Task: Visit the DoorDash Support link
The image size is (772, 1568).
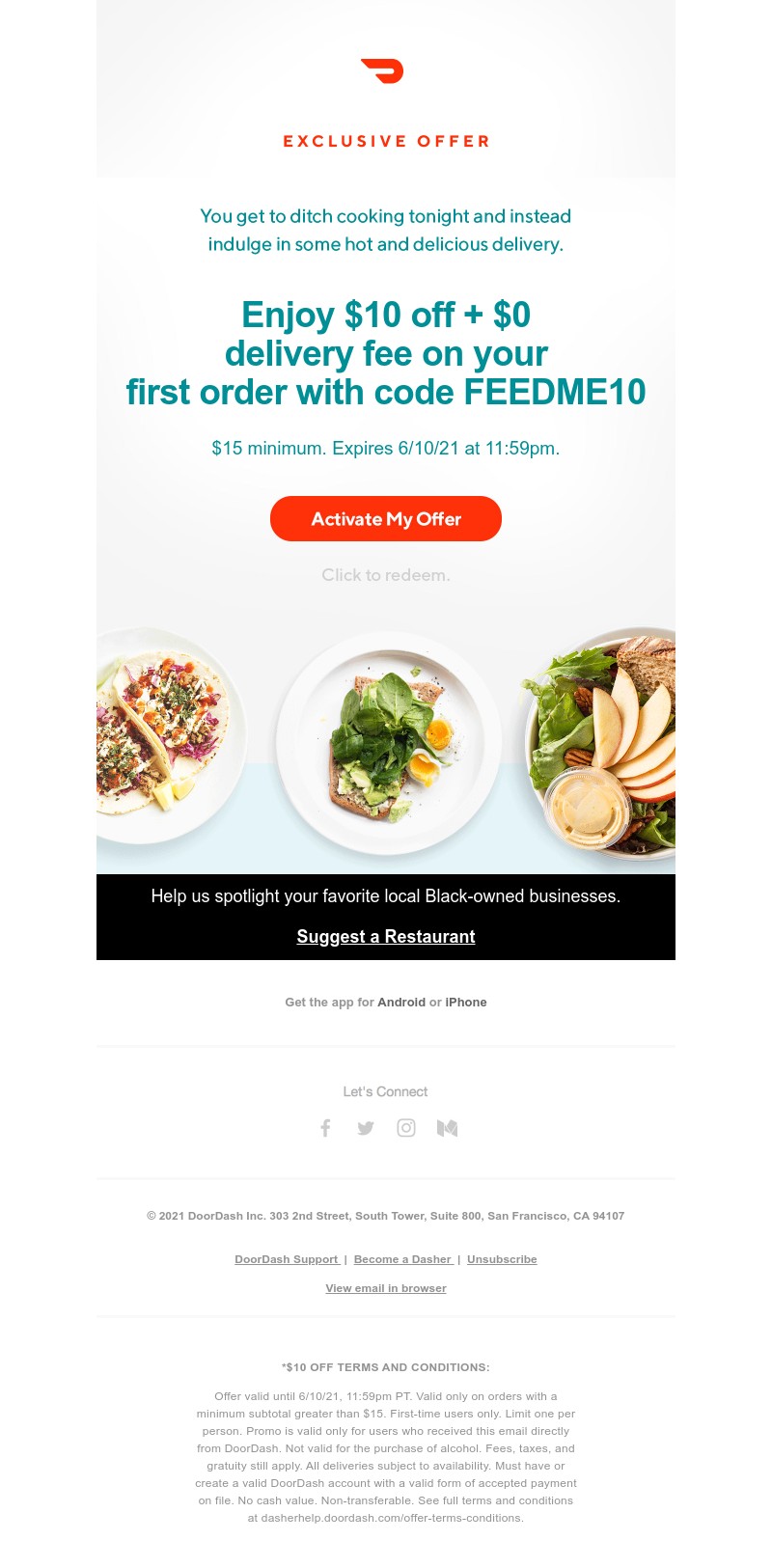Action: (287, 1259)
